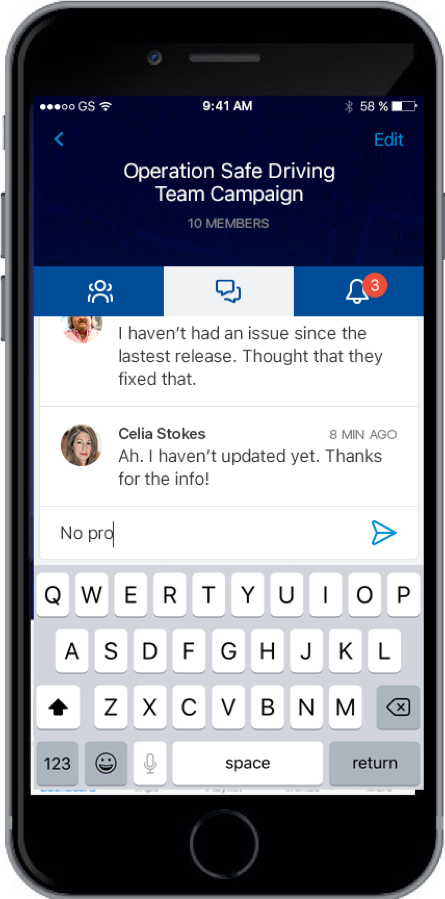Select the chat conversations tab
The image size is (445, 899).
click(x=229, y=291)
